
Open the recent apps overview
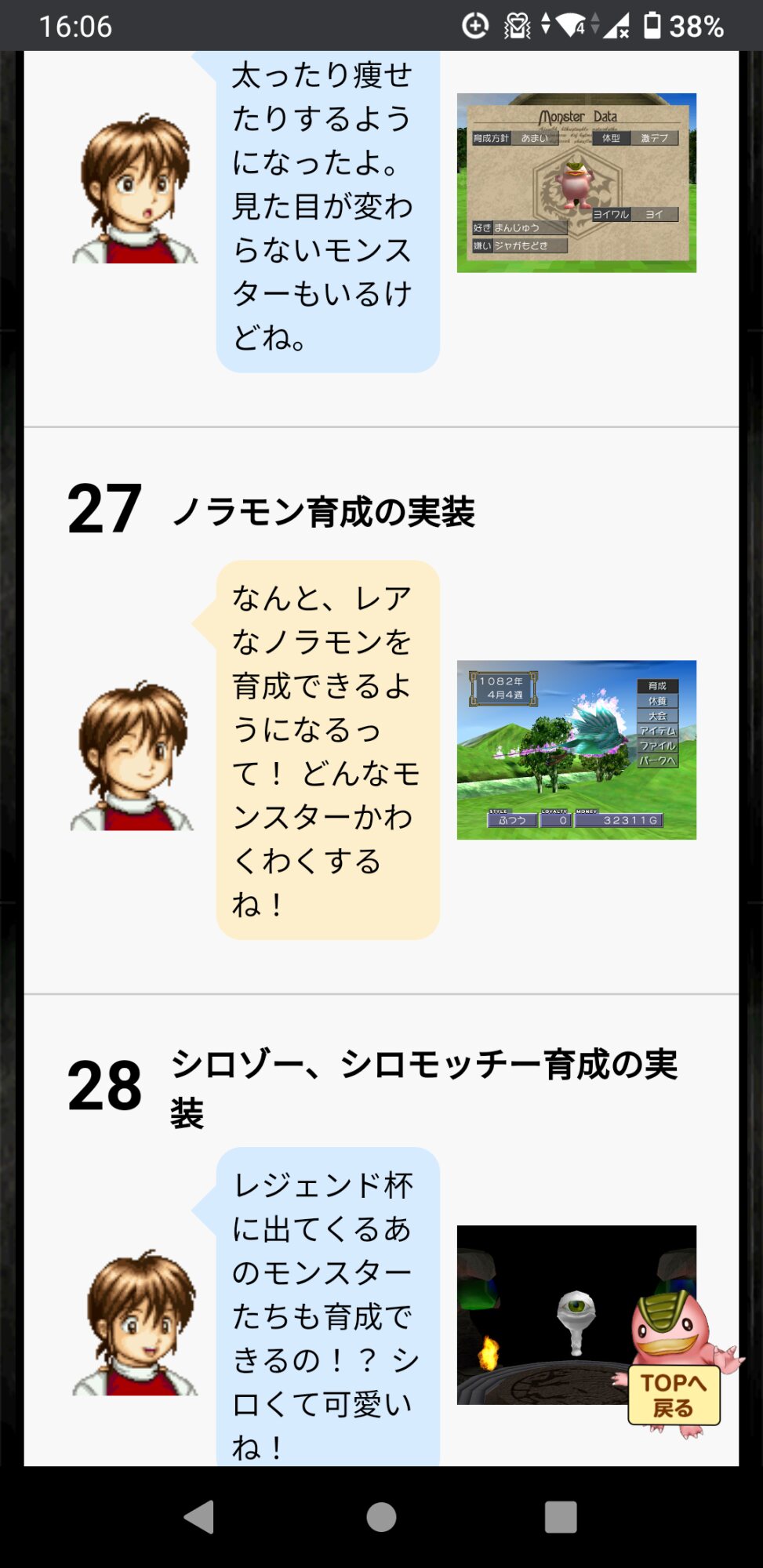point(560,1516)
